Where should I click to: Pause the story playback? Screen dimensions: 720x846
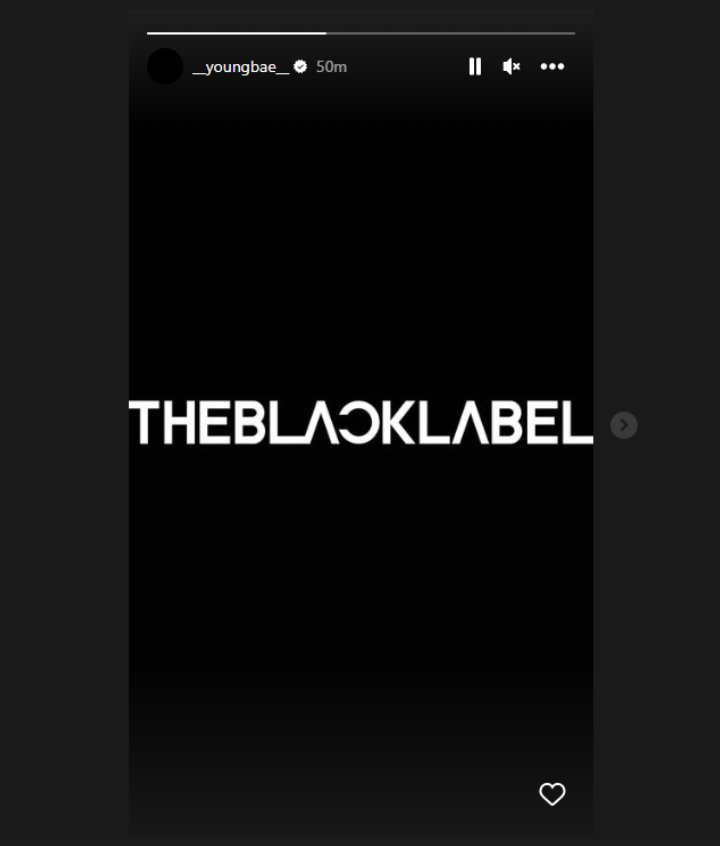(475, 66)
